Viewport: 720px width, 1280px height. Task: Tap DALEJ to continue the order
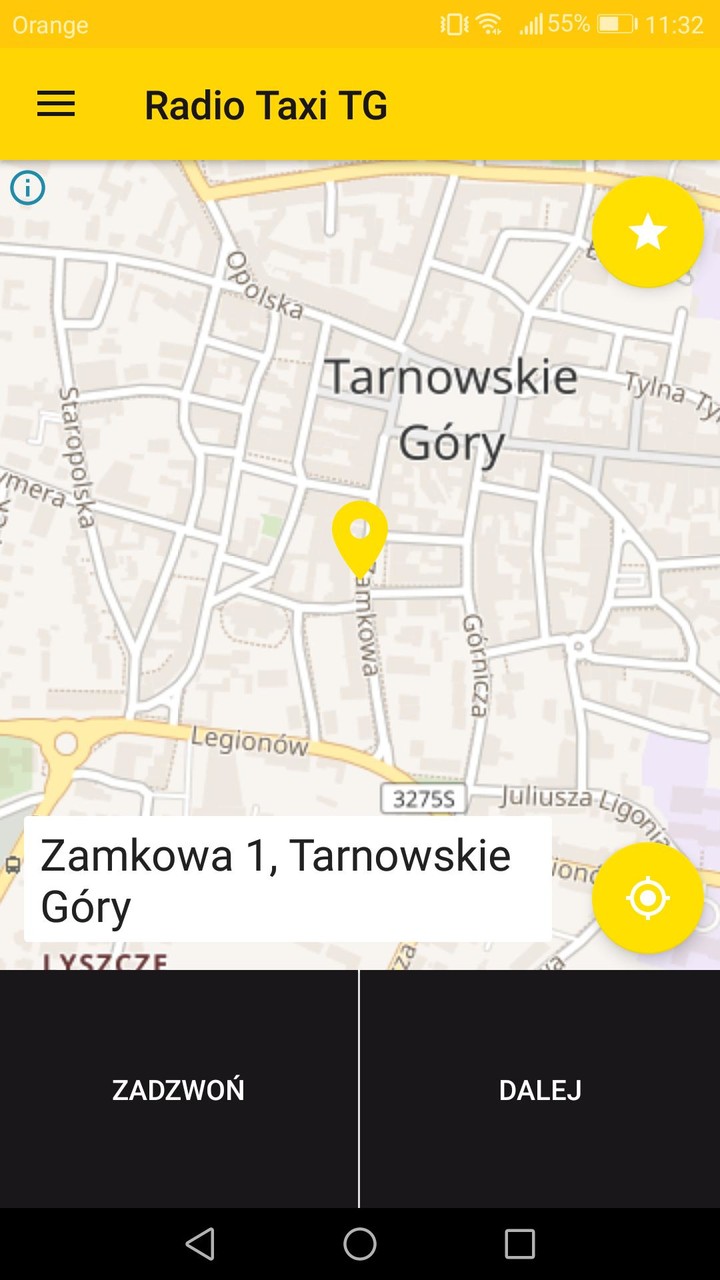click(x=539, y=1089)
